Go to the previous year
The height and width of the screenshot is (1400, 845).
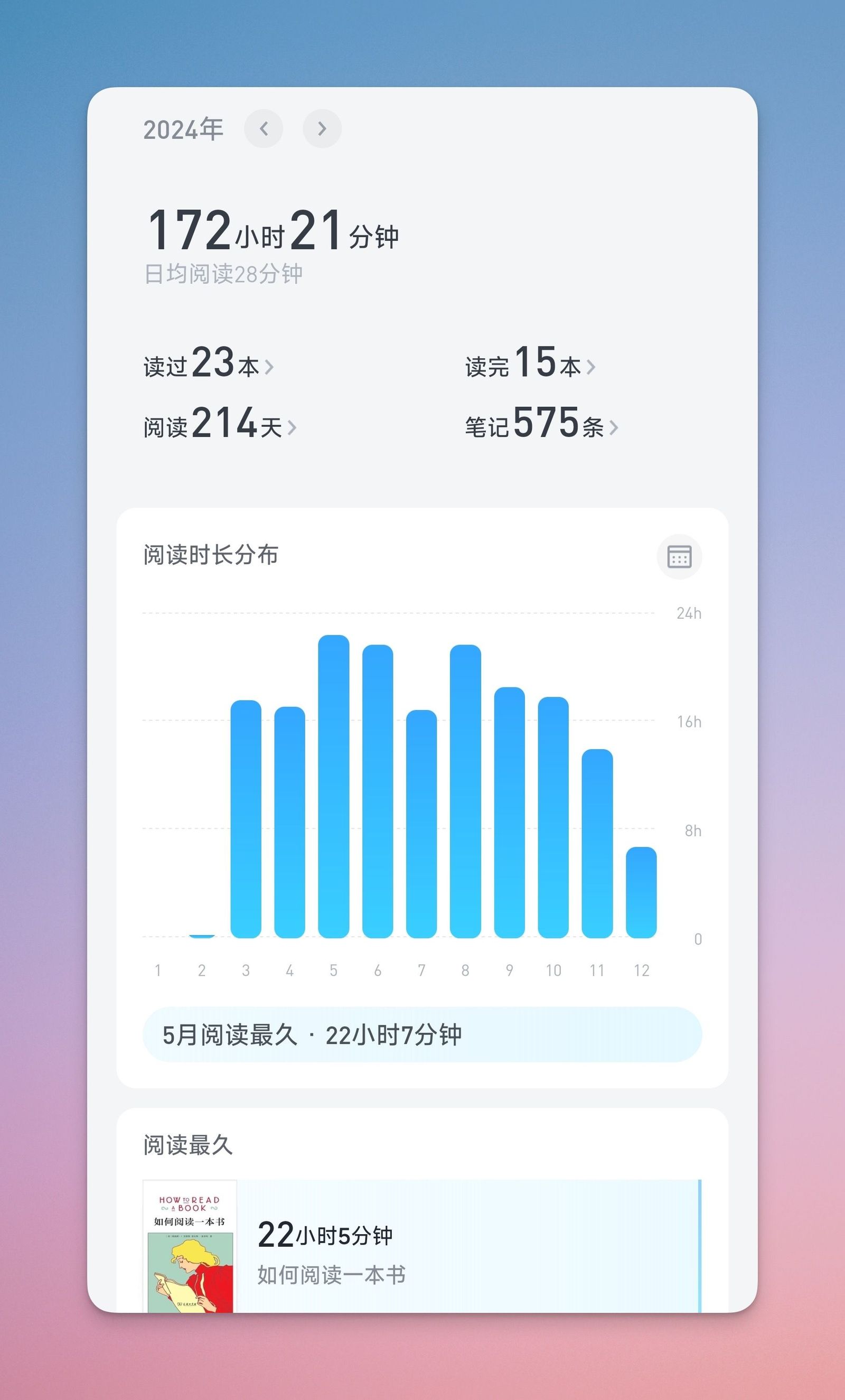(264, 129)
